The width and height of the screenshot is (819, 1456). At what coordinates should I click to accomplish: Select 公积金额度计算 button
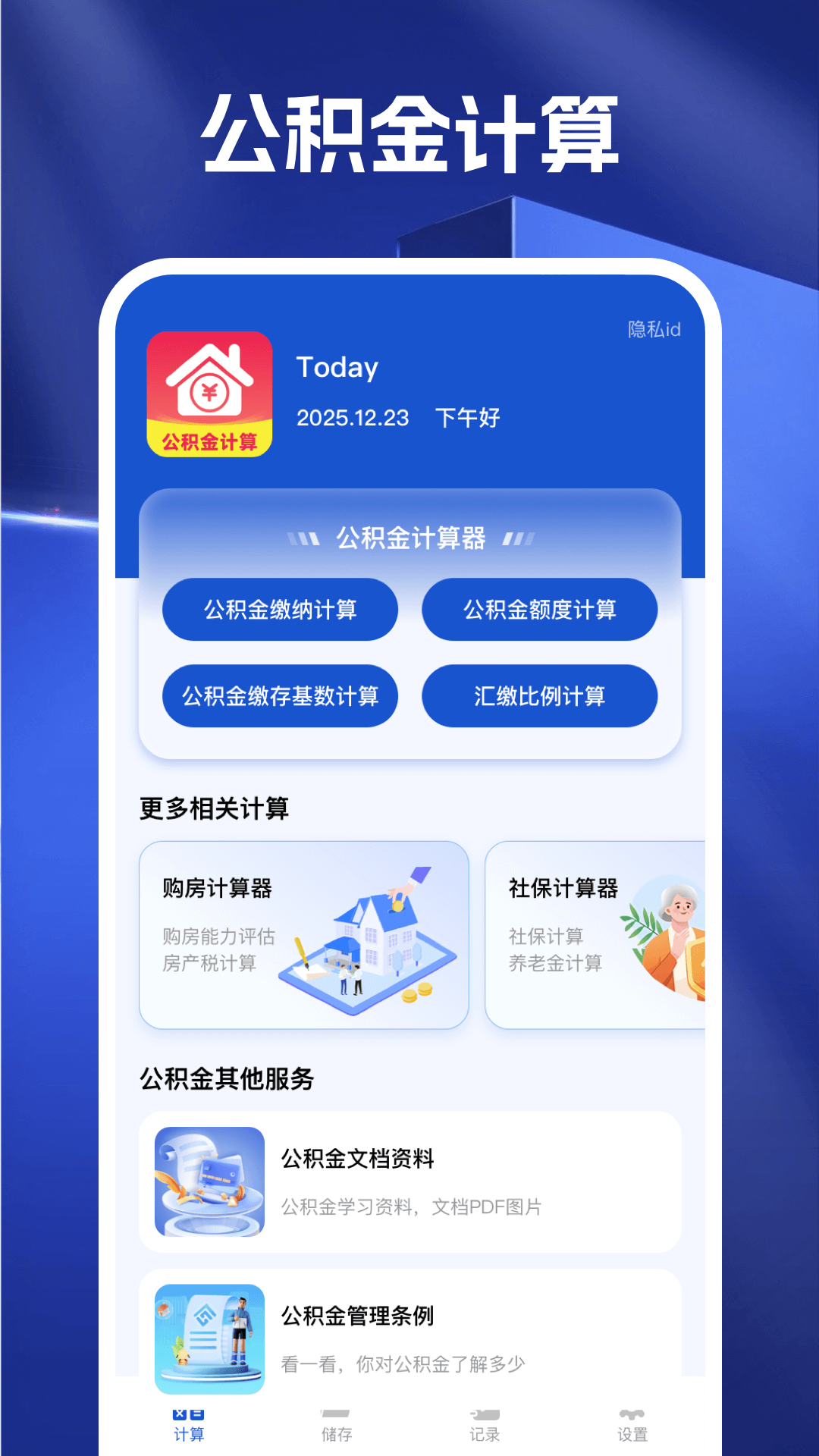tap(539, 609)
